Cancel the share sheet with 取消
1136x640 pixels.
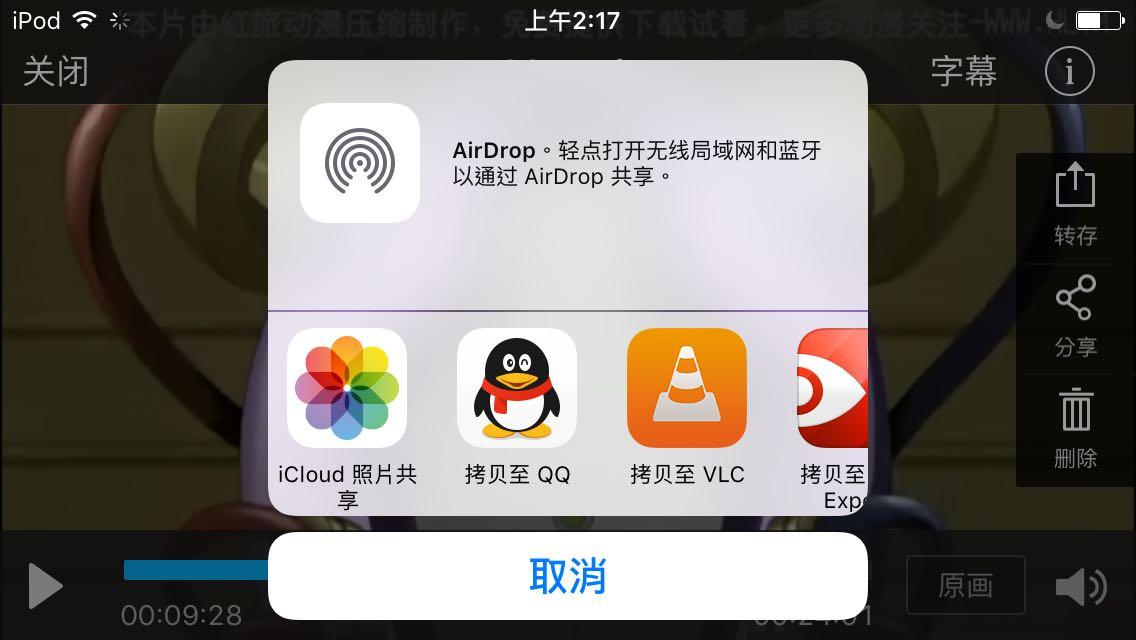coord(567,576)
